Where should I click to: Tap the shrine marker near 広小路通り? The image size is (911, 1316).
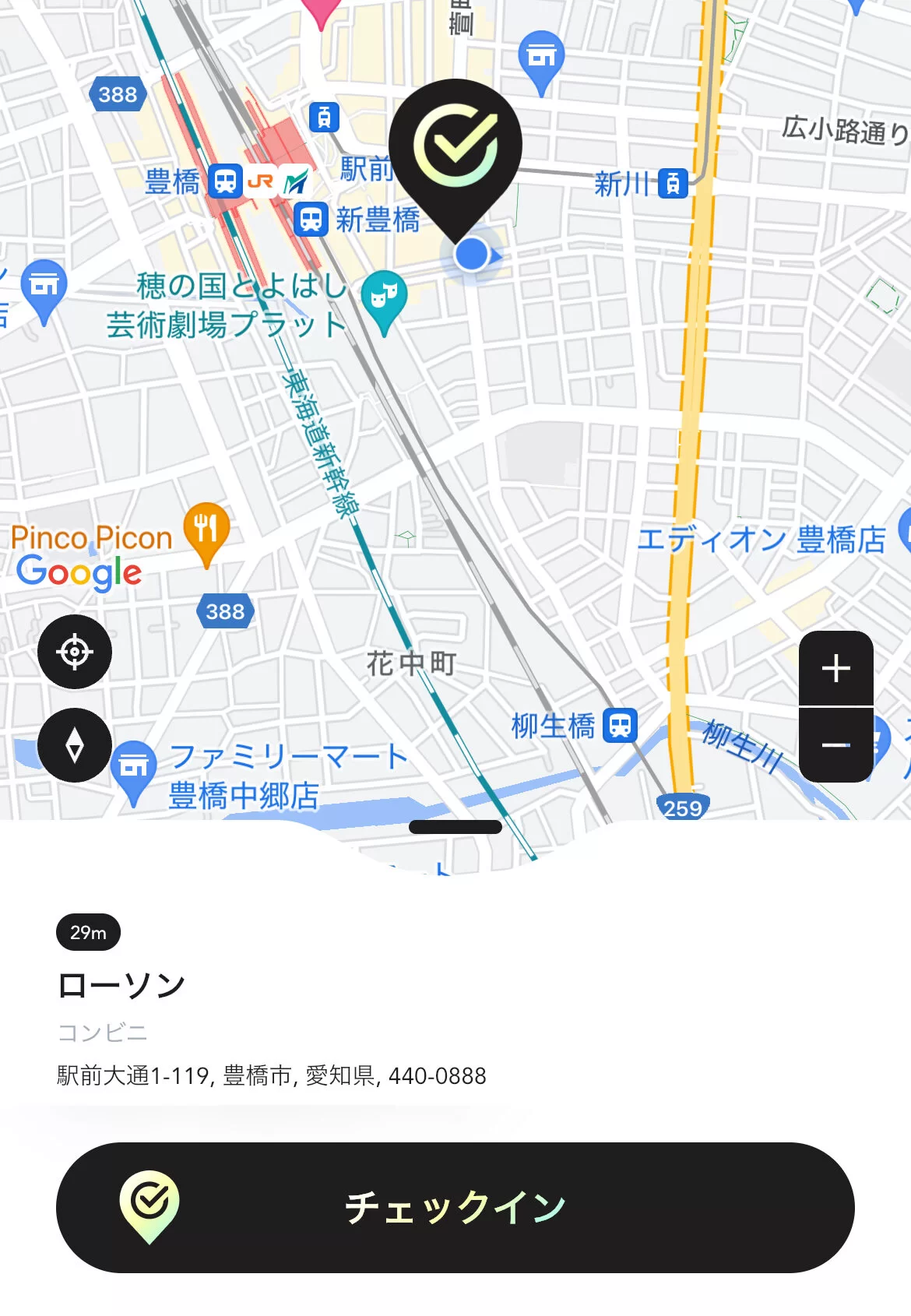point(540,55)
